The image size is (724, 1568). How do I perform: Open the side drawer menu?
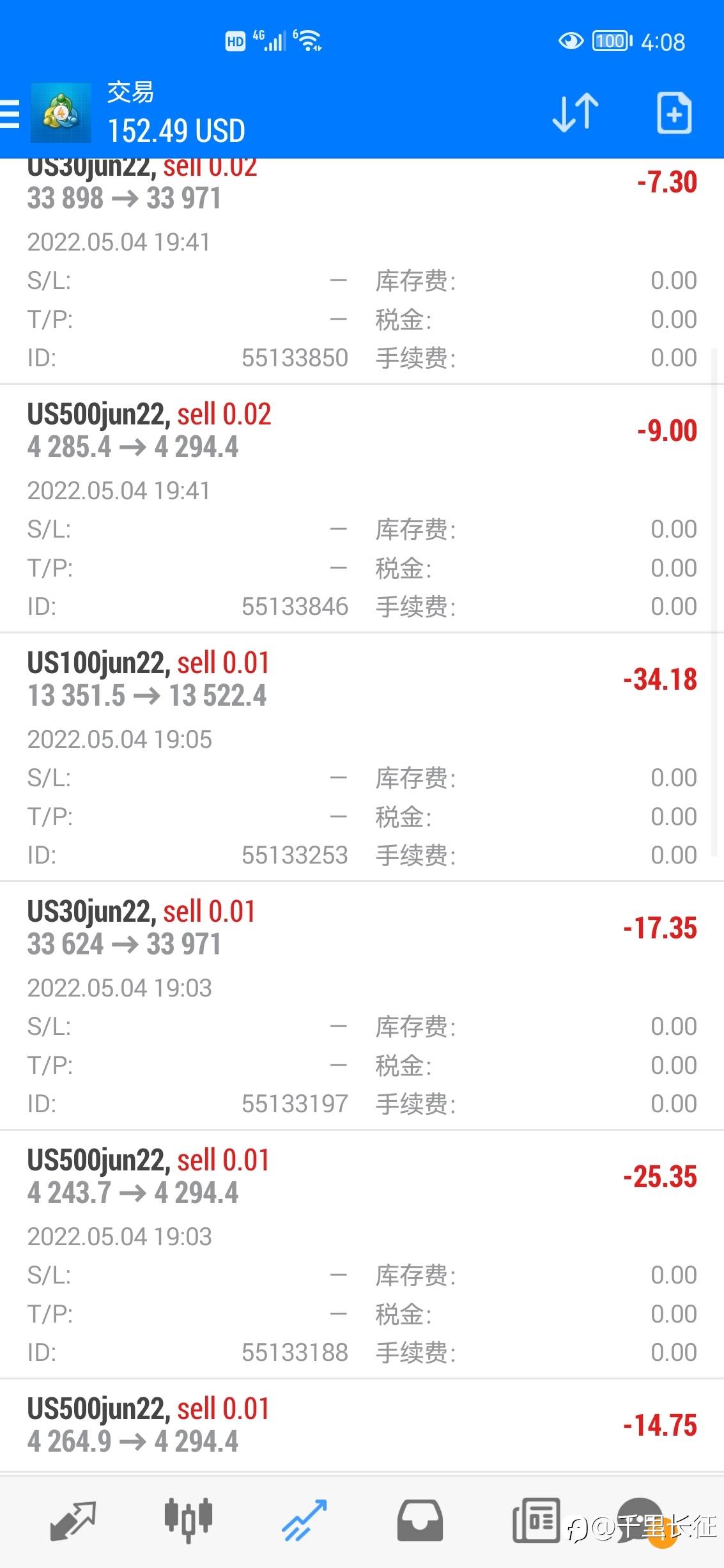pyautogui.click(x=10, y=114)
